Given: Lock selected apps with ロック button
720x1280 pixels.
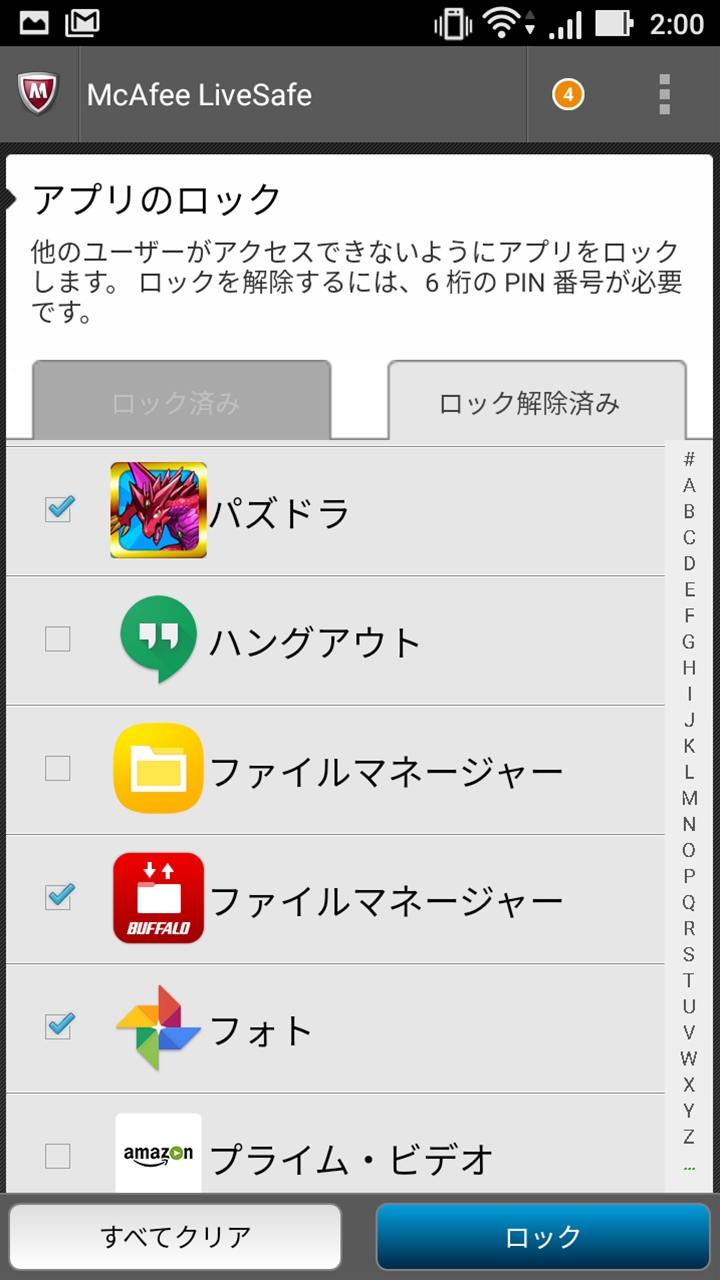Looking at the screenshot, I should (x=543, y=1237).
